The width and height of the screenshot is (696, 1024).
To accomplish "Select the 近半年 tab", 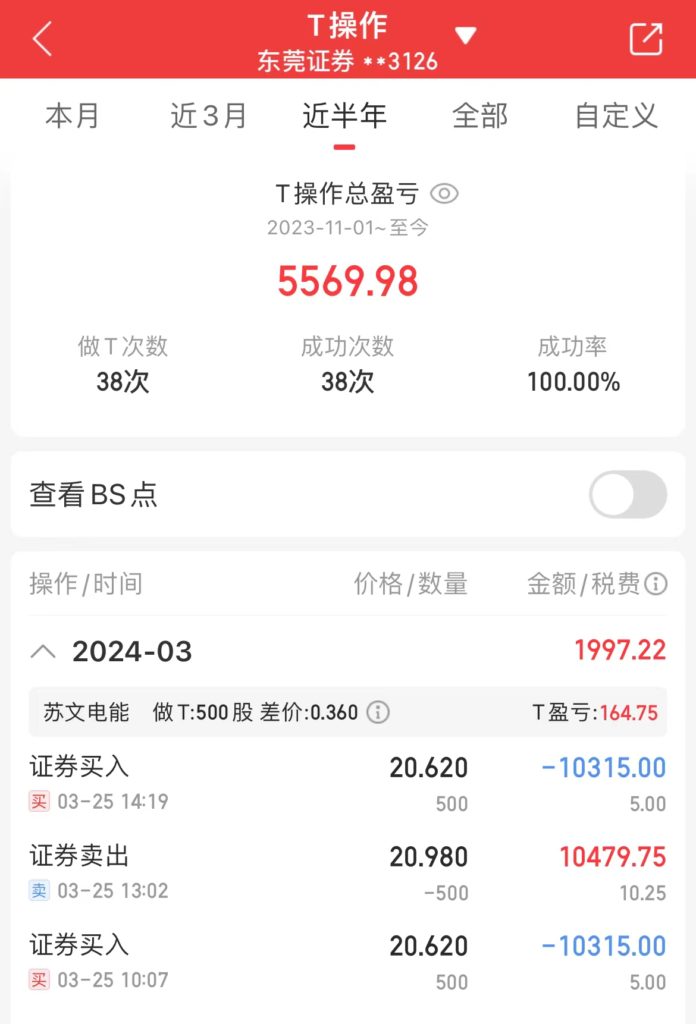I will [344, 115].
